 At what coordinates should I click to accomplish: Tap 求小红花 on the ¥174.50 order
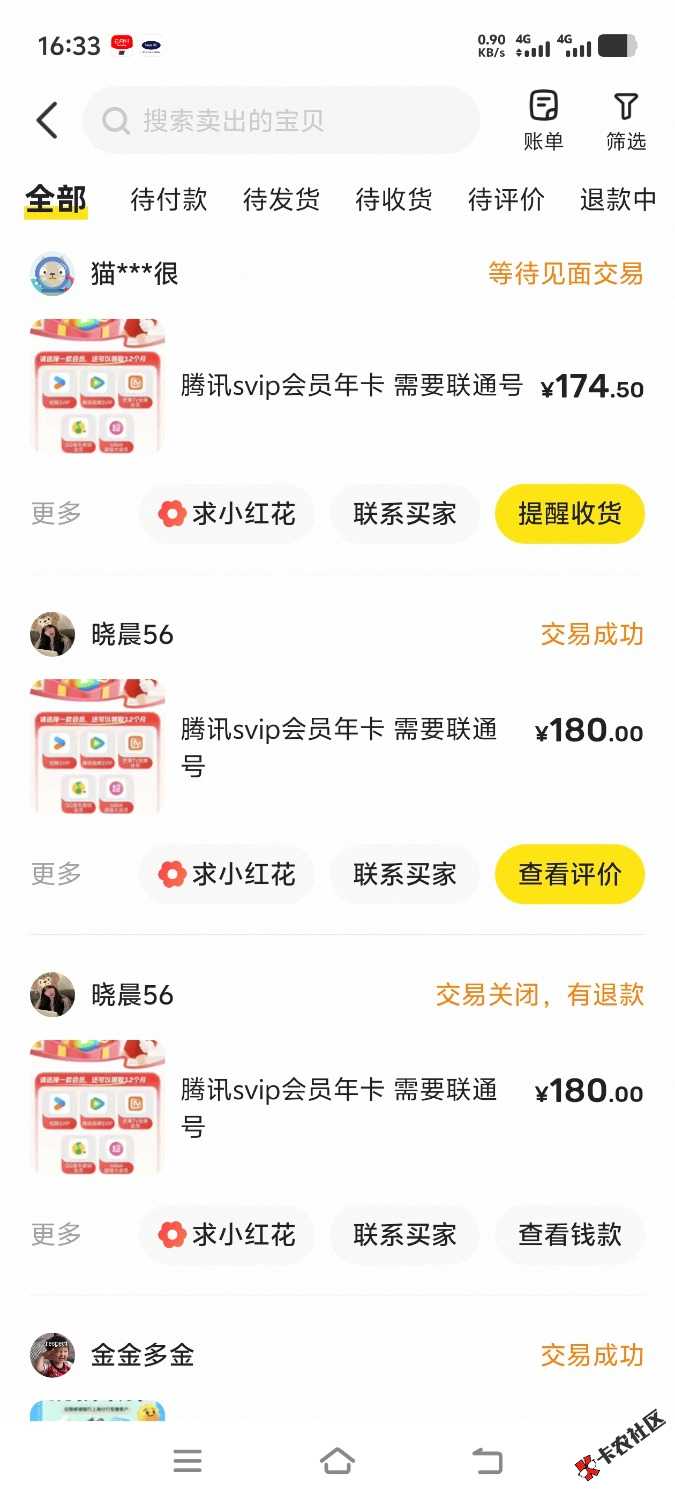pyautogui.click(x=227, y=514)
